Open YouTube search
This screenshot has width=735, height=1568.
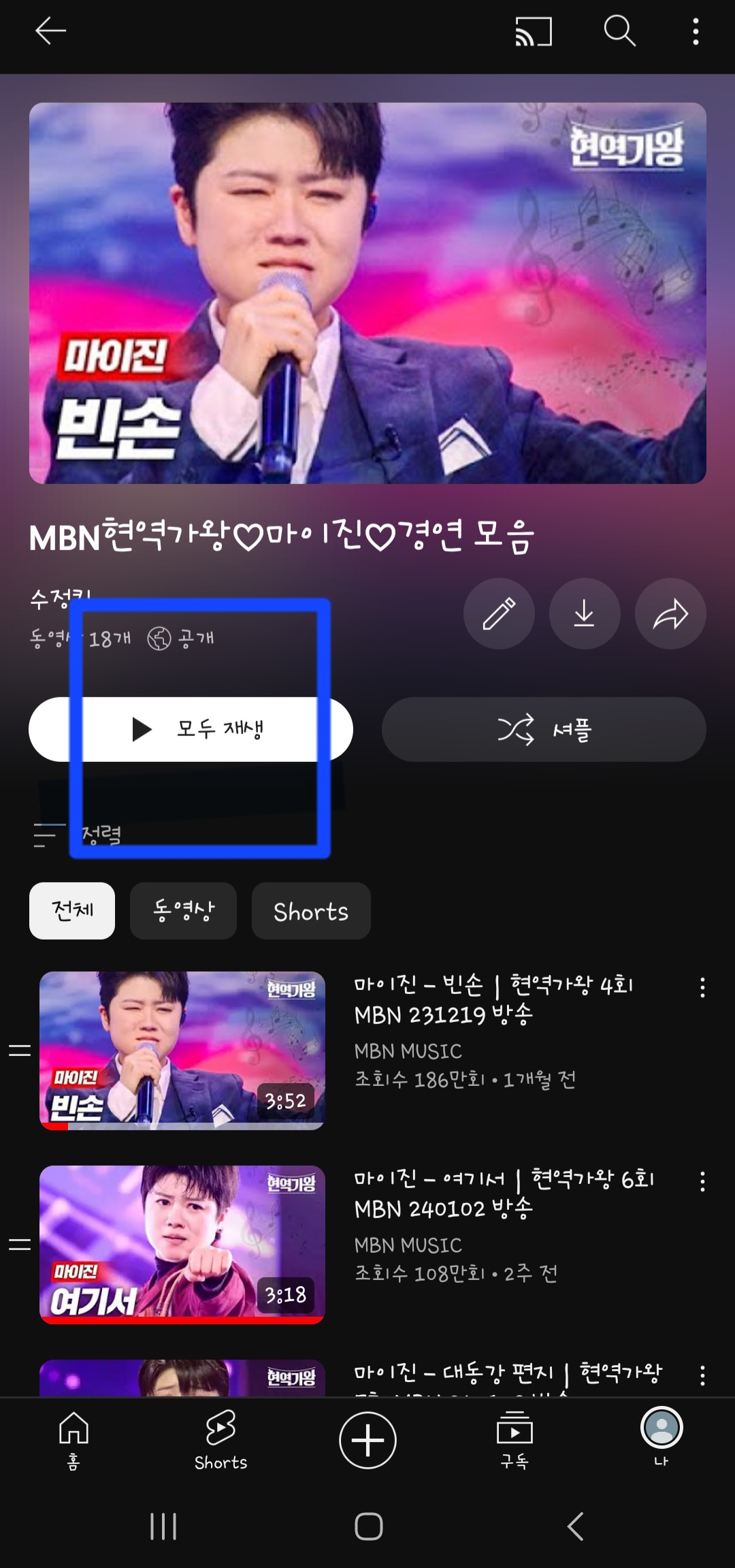click(x=618, y=32)
